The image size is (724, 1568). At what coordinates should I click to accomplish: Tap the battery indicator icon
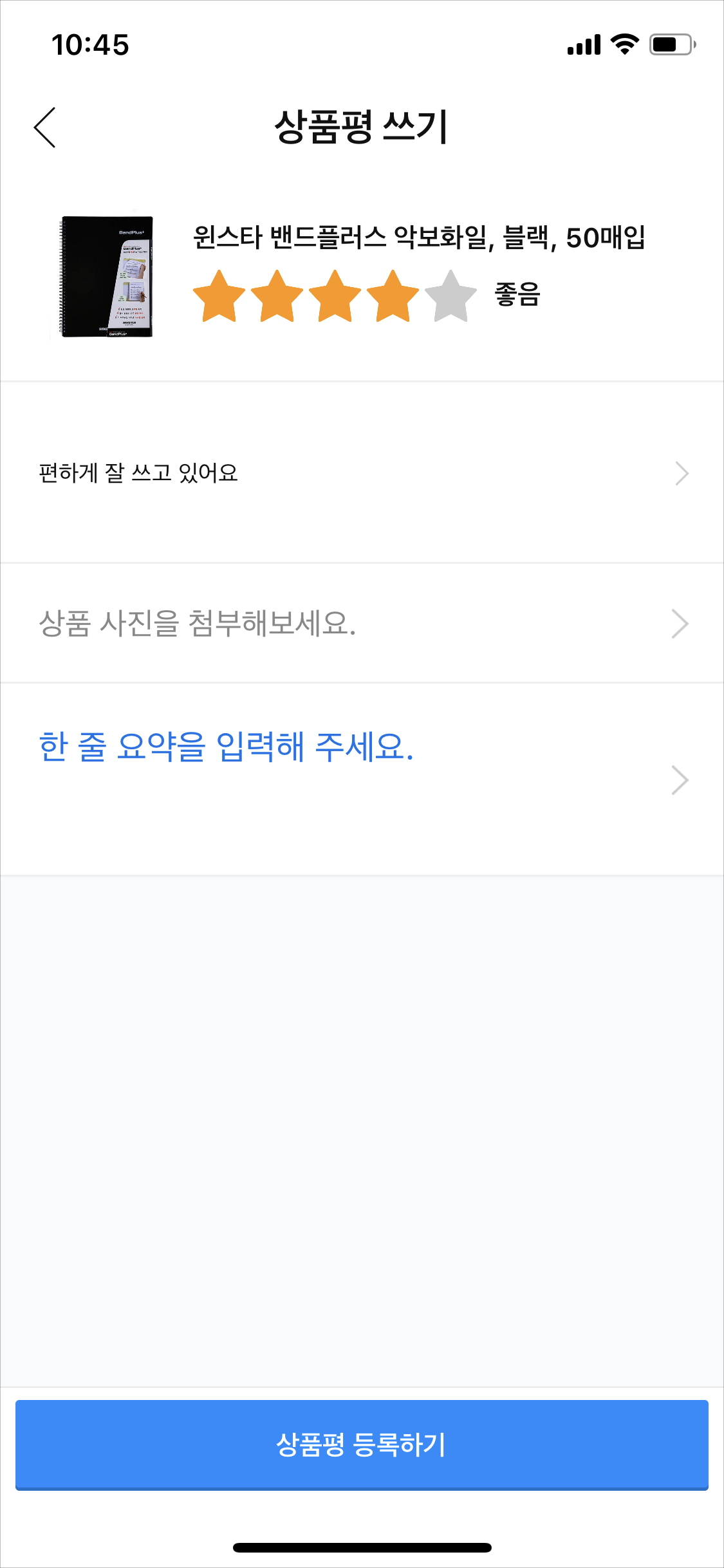coord(670,44)
